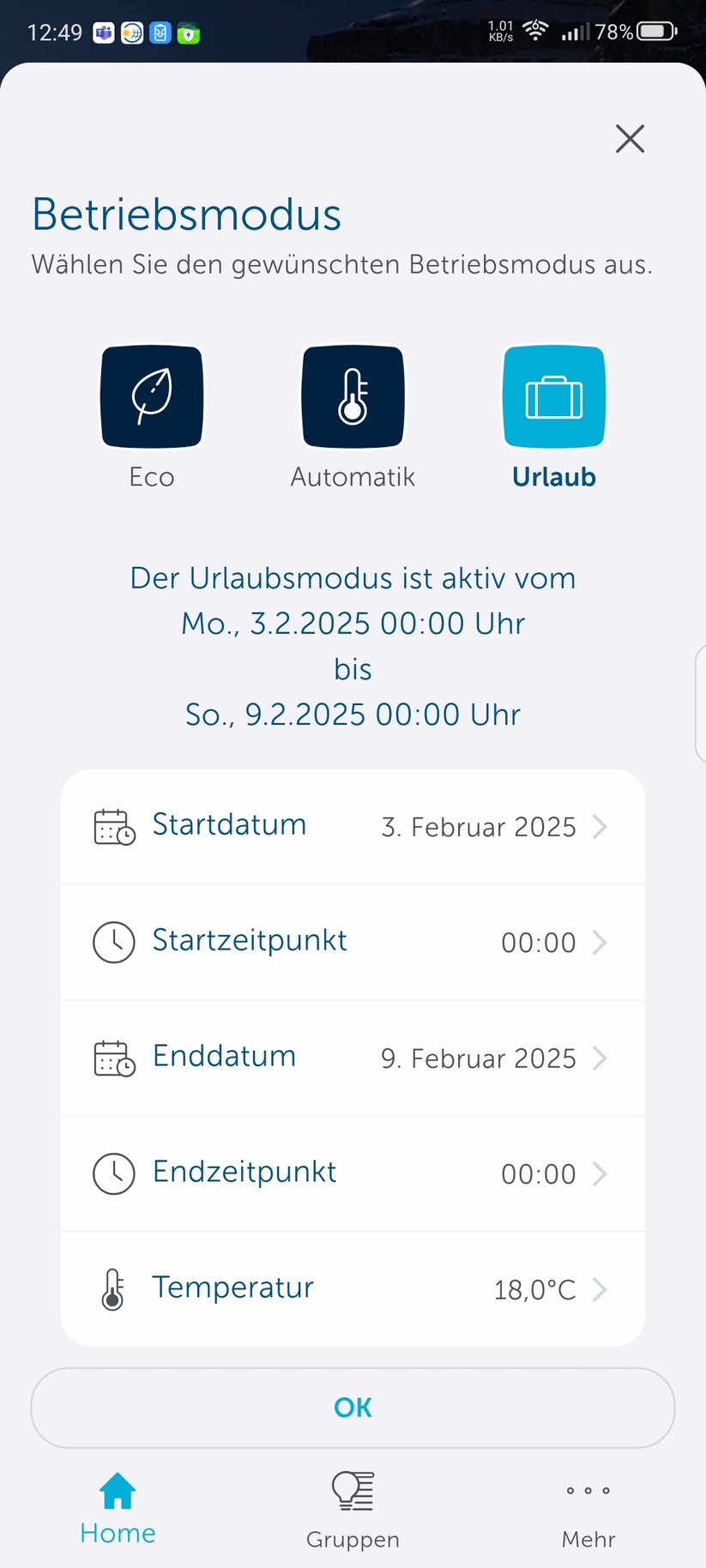Tap the Automatik thermometer icon

(352, 395)
